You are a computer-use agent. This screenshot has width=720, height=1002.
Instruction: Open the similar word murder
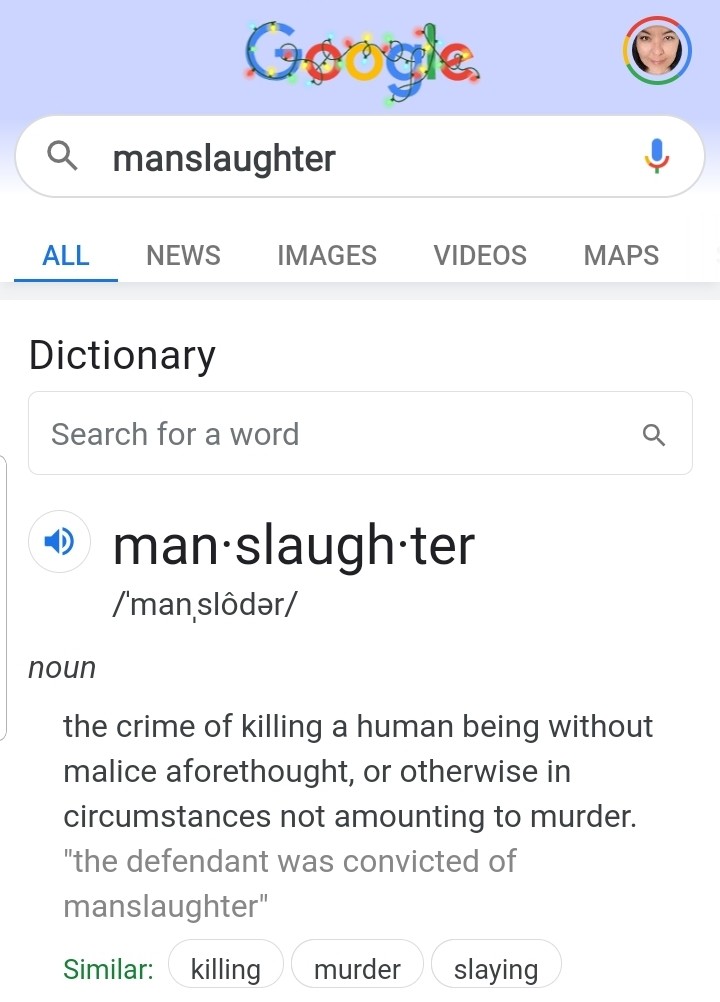[x=357, y=968]
